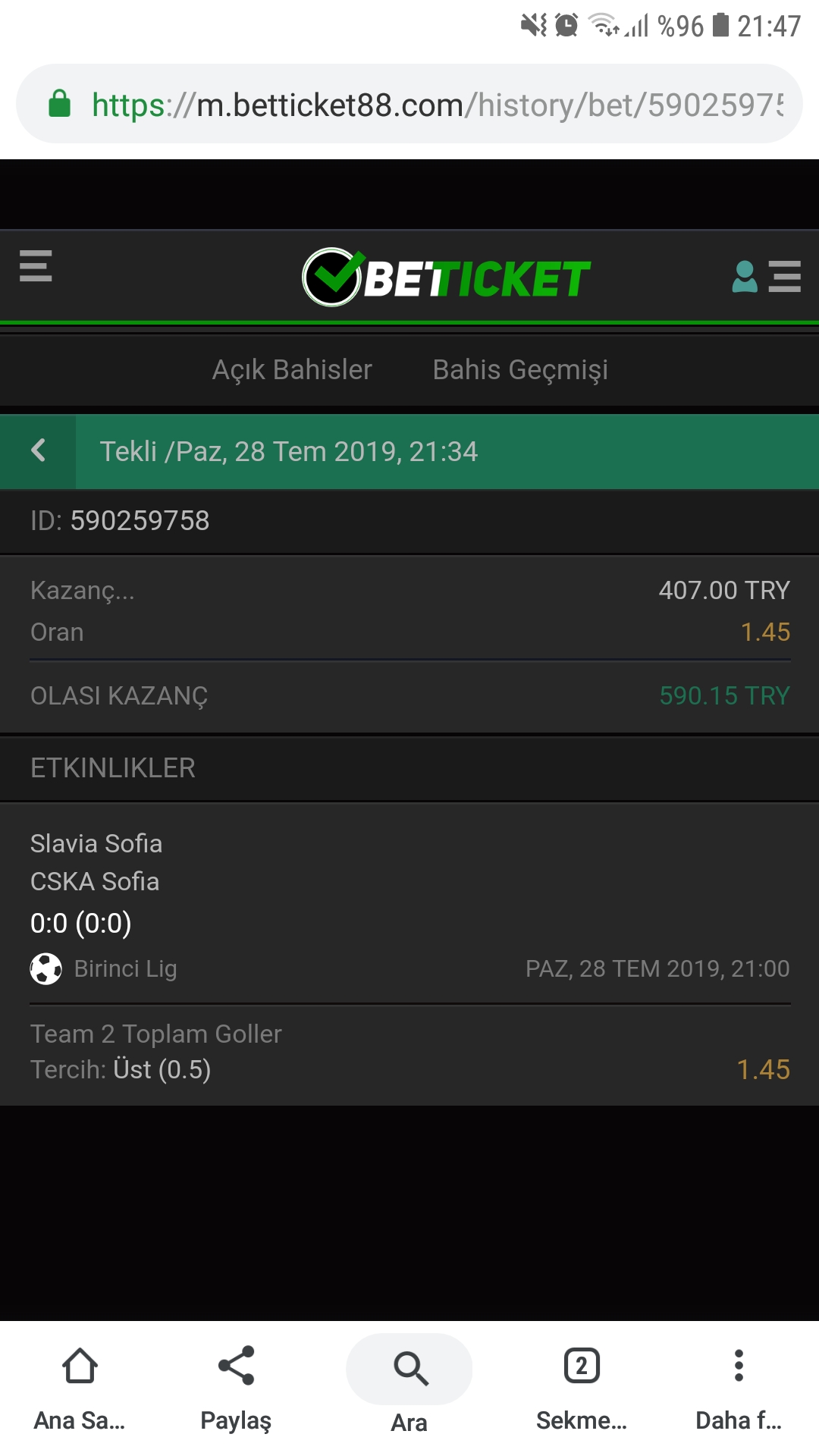Open the Ara search button
The image size is (819, 1456).
(409, 1385)
